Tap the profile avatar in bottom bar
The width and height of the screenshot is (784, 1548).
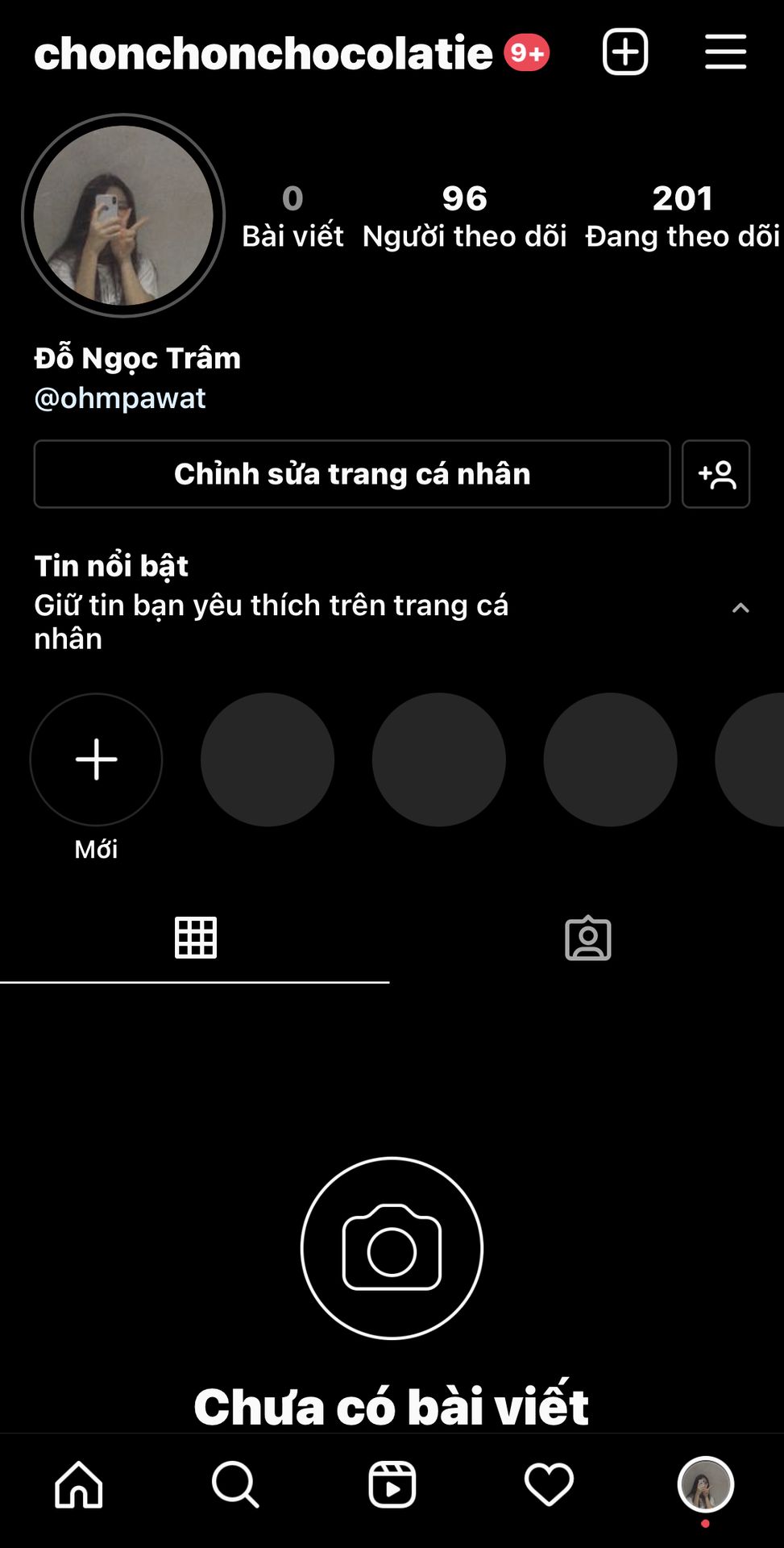click(x=706, y=1484)
